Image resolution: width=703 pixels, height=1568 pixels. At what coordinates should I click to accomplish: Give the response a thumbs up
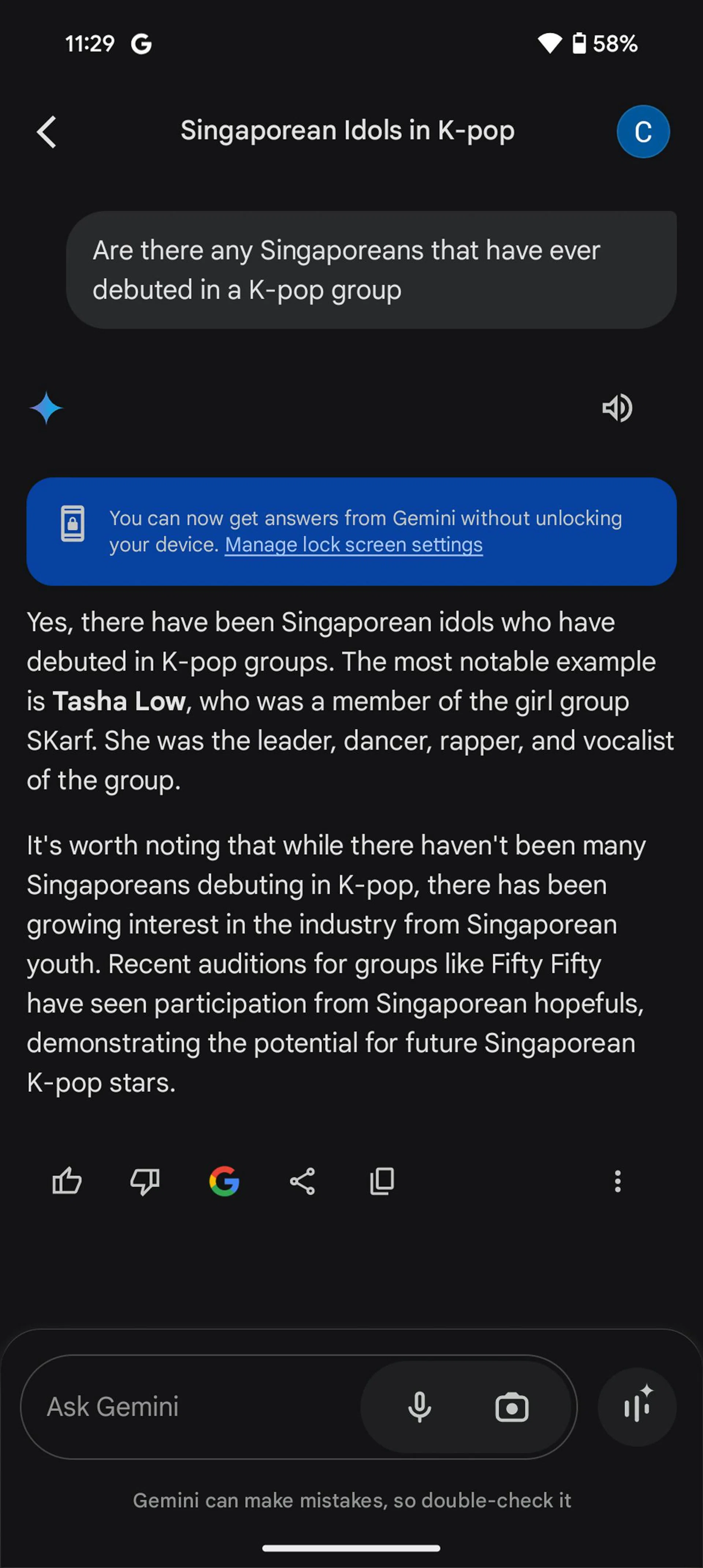click(x=67, y=1182)
